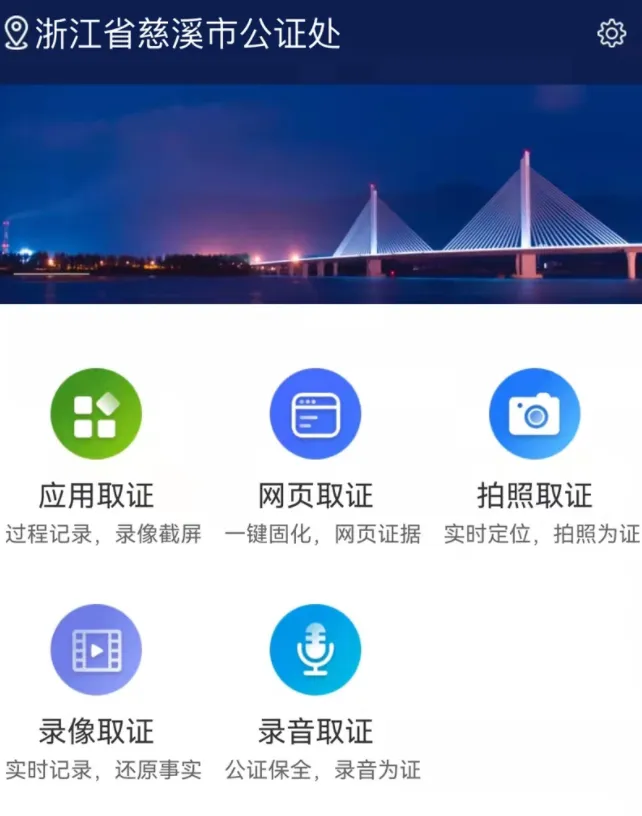
Task: Begin 录音取证 audio recording evidence
Action: [315, 650]
